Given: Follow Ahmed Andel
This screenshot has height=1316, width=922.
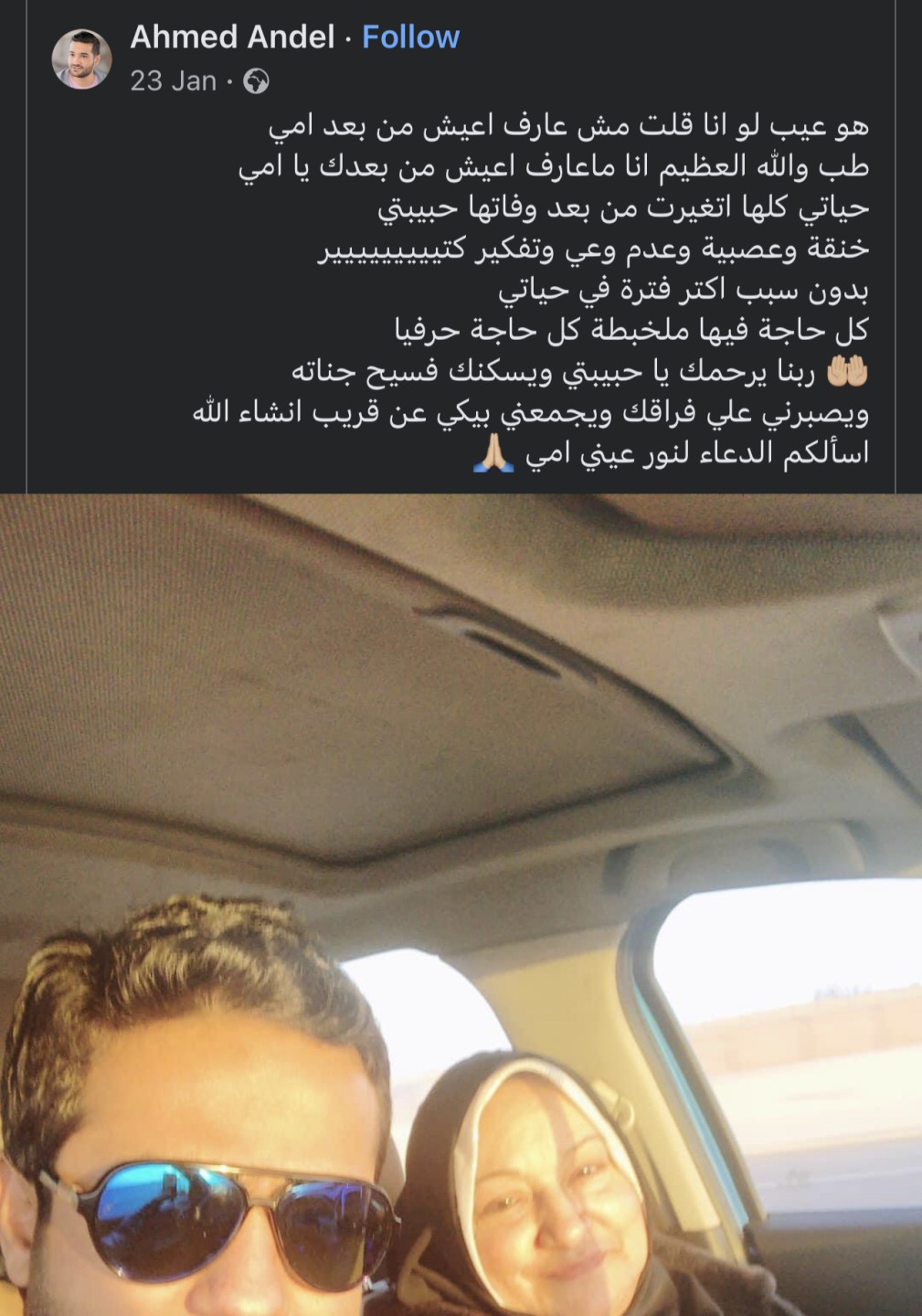Looking at the screenshot, I should pos(410,37).
